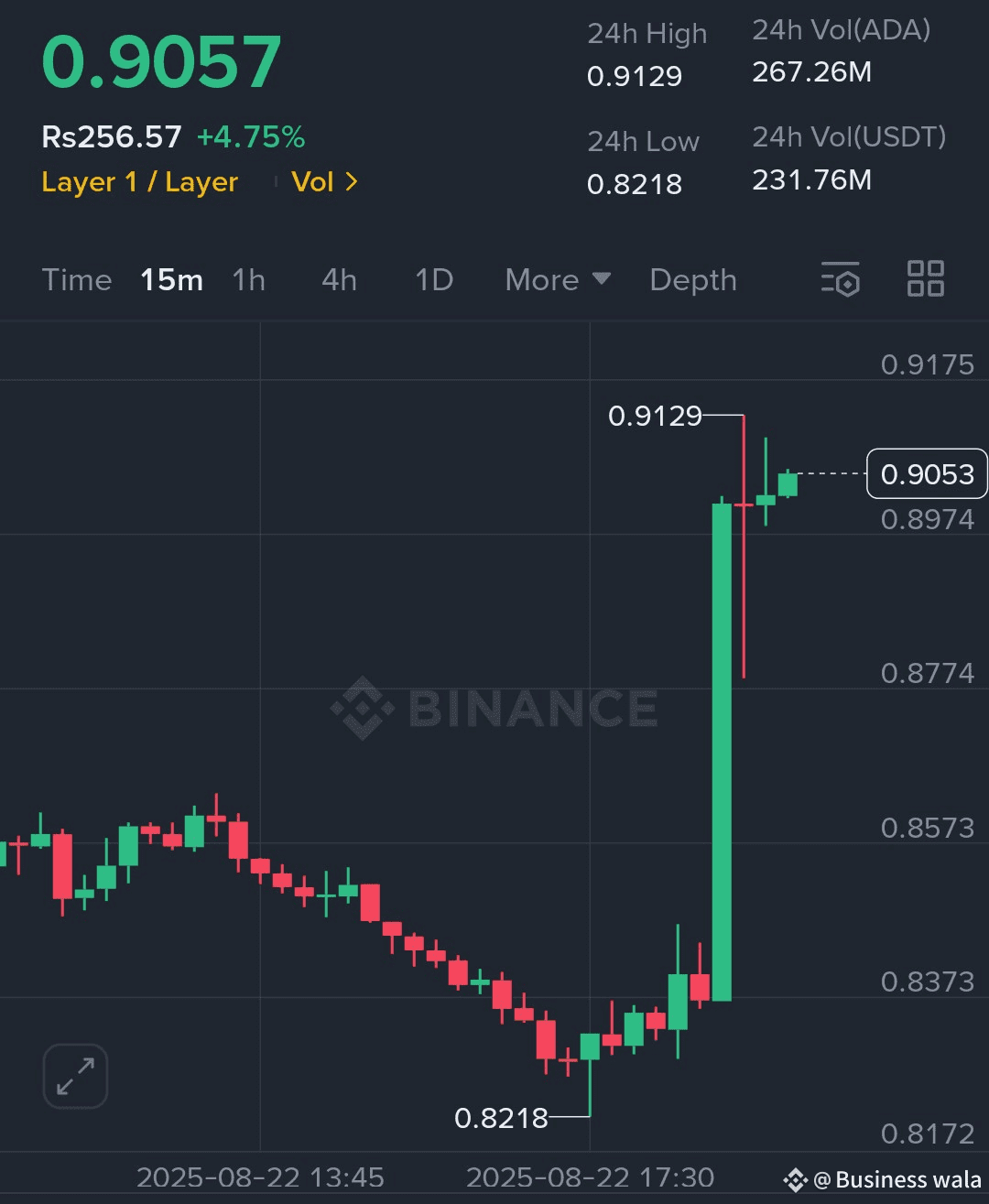Switch chart to 1h interval
The width and height of the screenshot is (989, 1204).
point(248,280)
